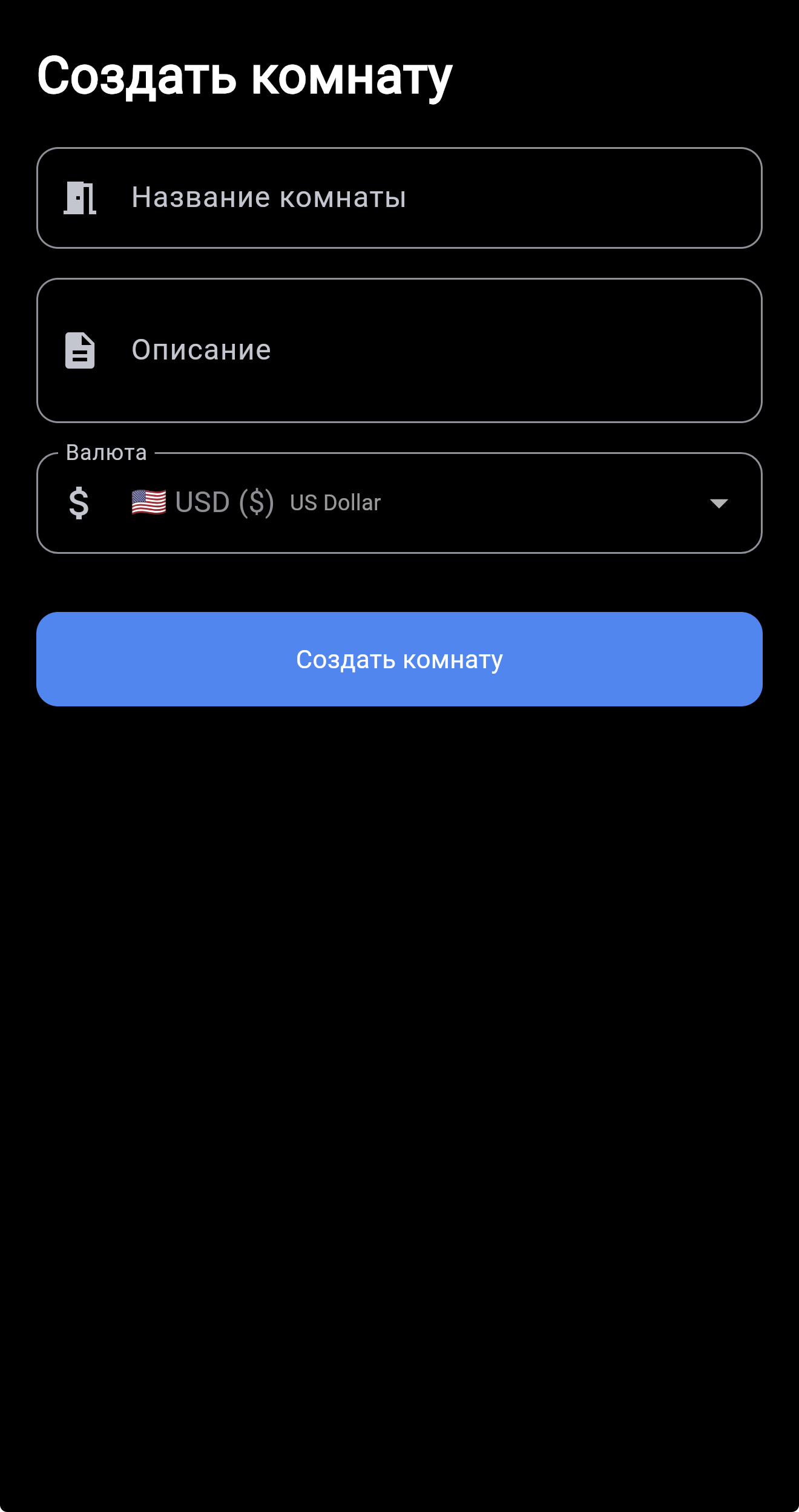Click the dollar sign icon in currency field

[79, 502]
